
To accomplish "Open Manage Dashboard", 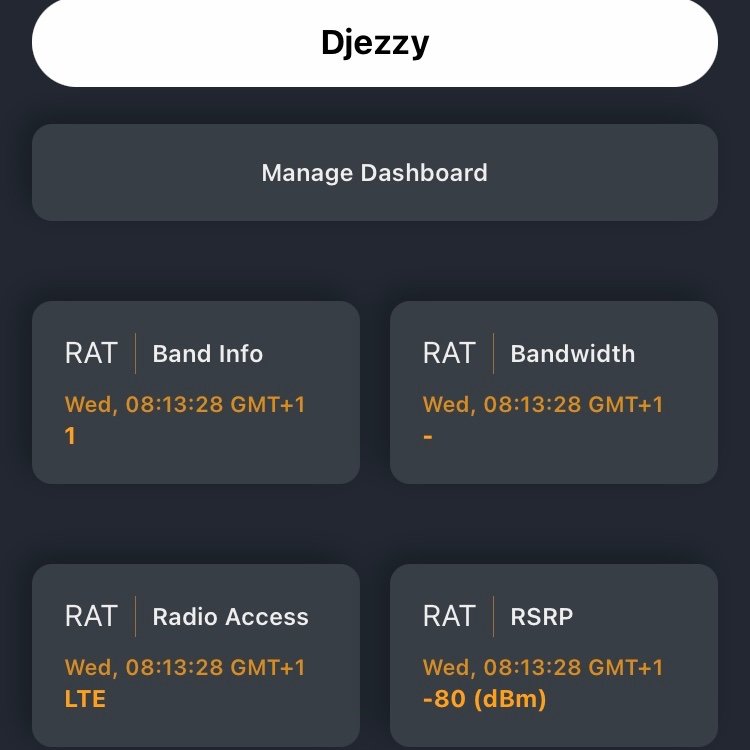I will point(374,172).
